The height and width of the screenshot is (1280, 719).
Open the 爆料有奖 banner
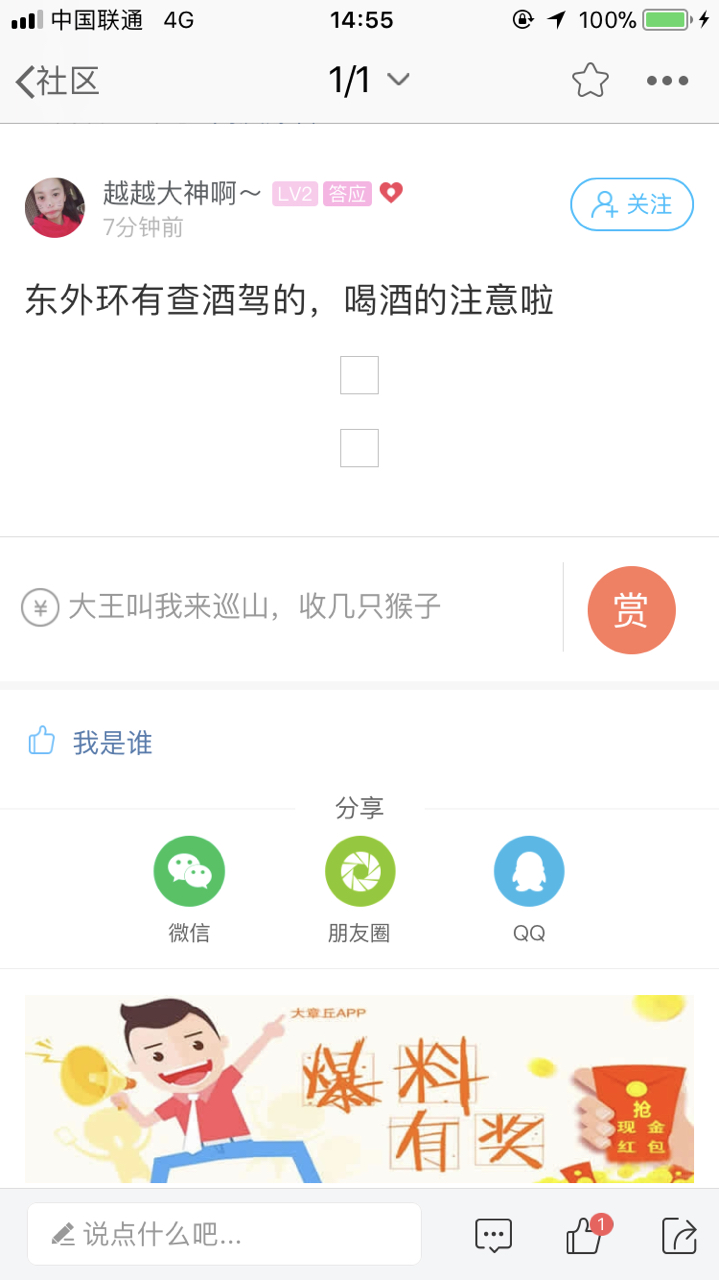359,1088
